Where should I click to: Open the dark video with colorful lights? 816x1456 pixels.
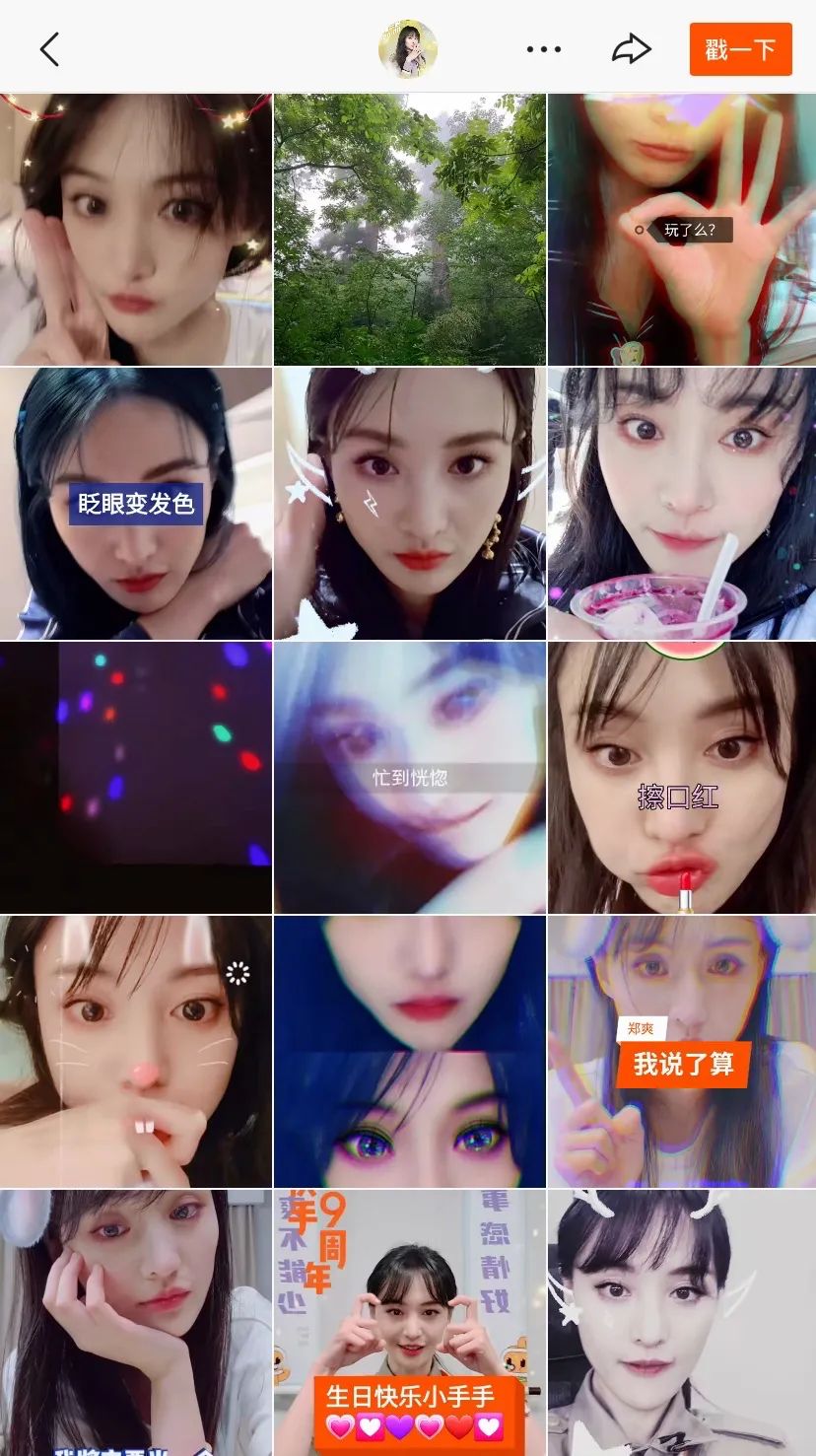coord(136,777)
